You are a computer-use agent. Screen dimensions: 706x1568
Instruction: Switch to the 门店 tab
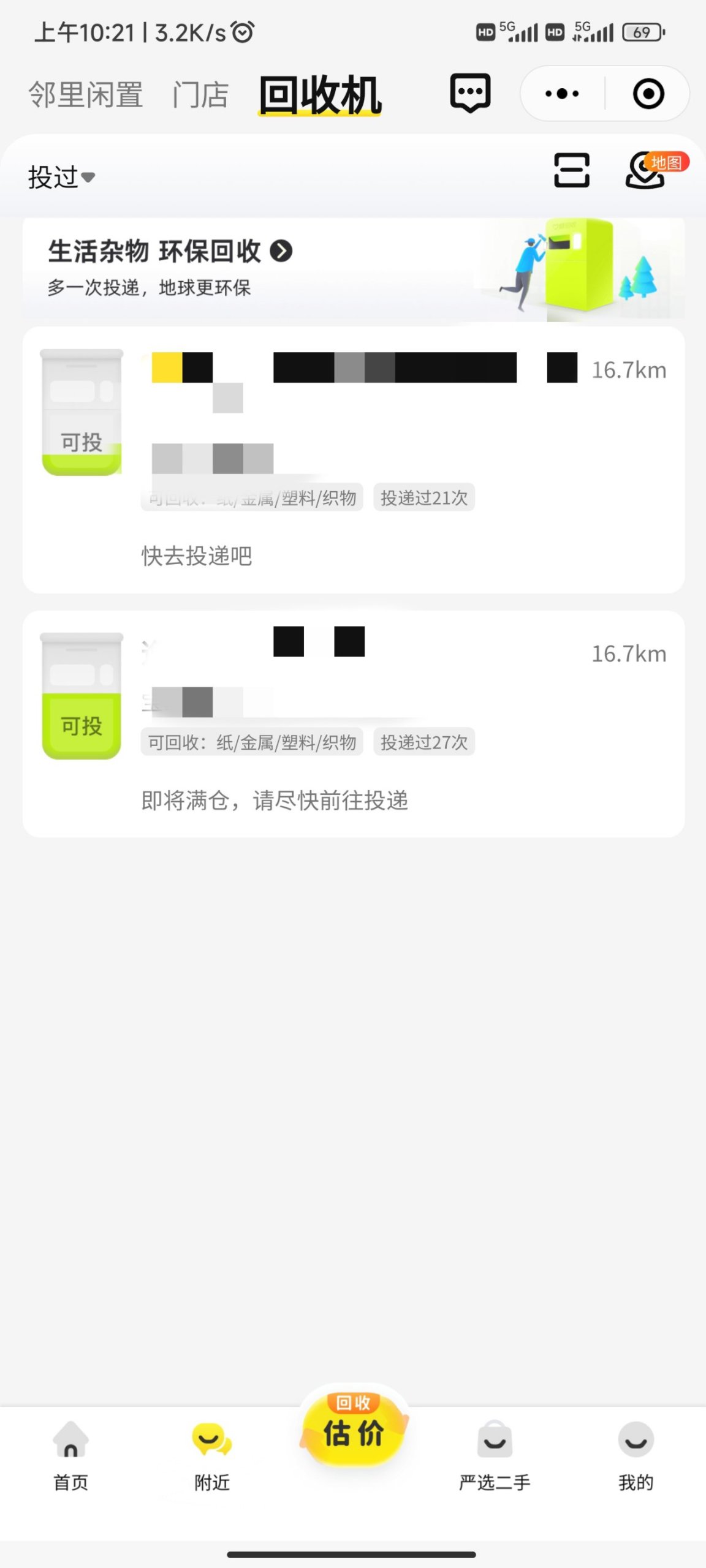(200, 95)
